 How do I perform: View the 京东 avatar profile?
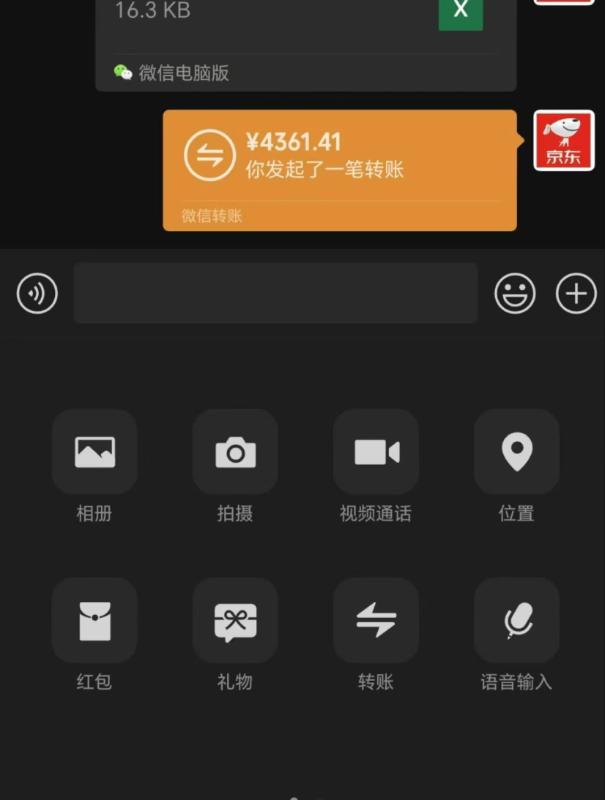(564, 141)
